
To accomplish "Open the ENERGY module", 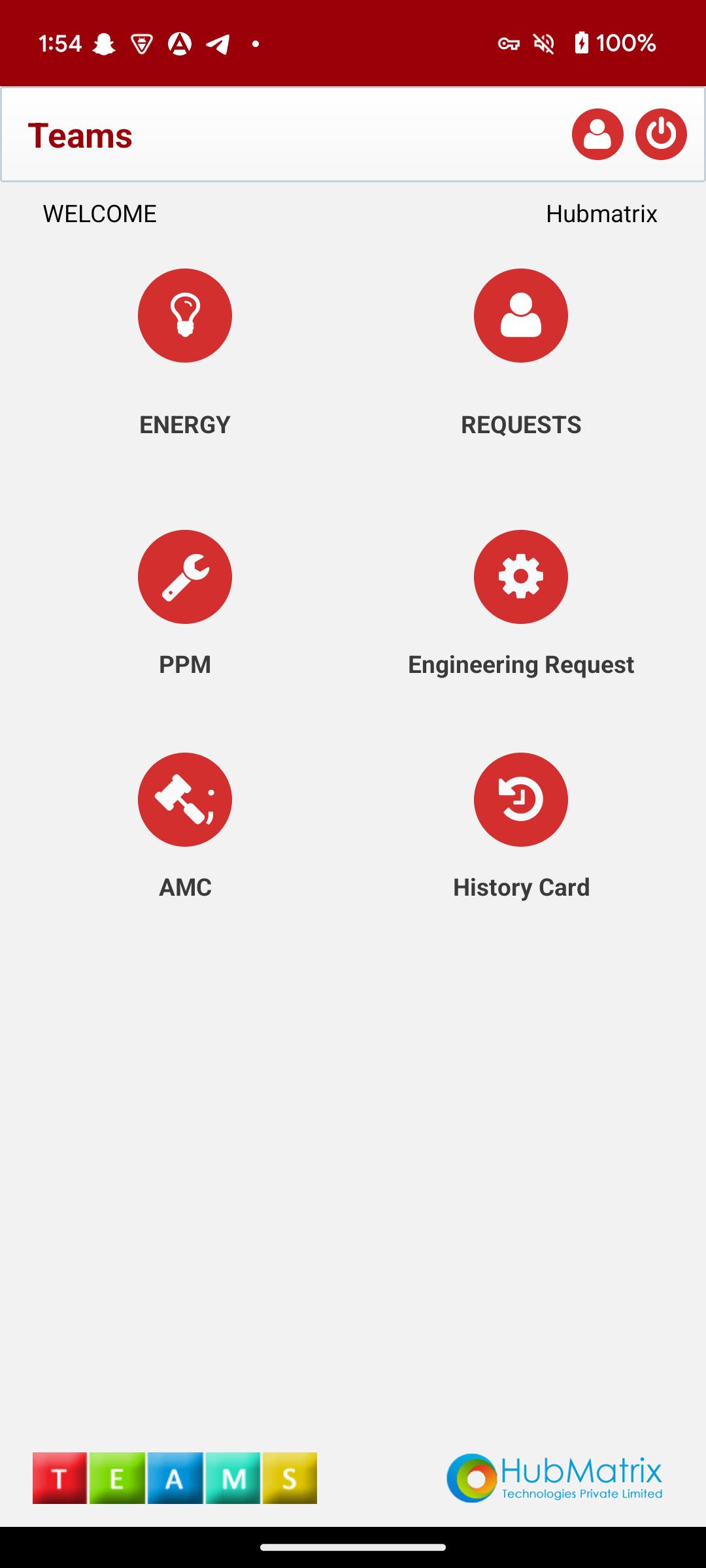I will (185, 316).
